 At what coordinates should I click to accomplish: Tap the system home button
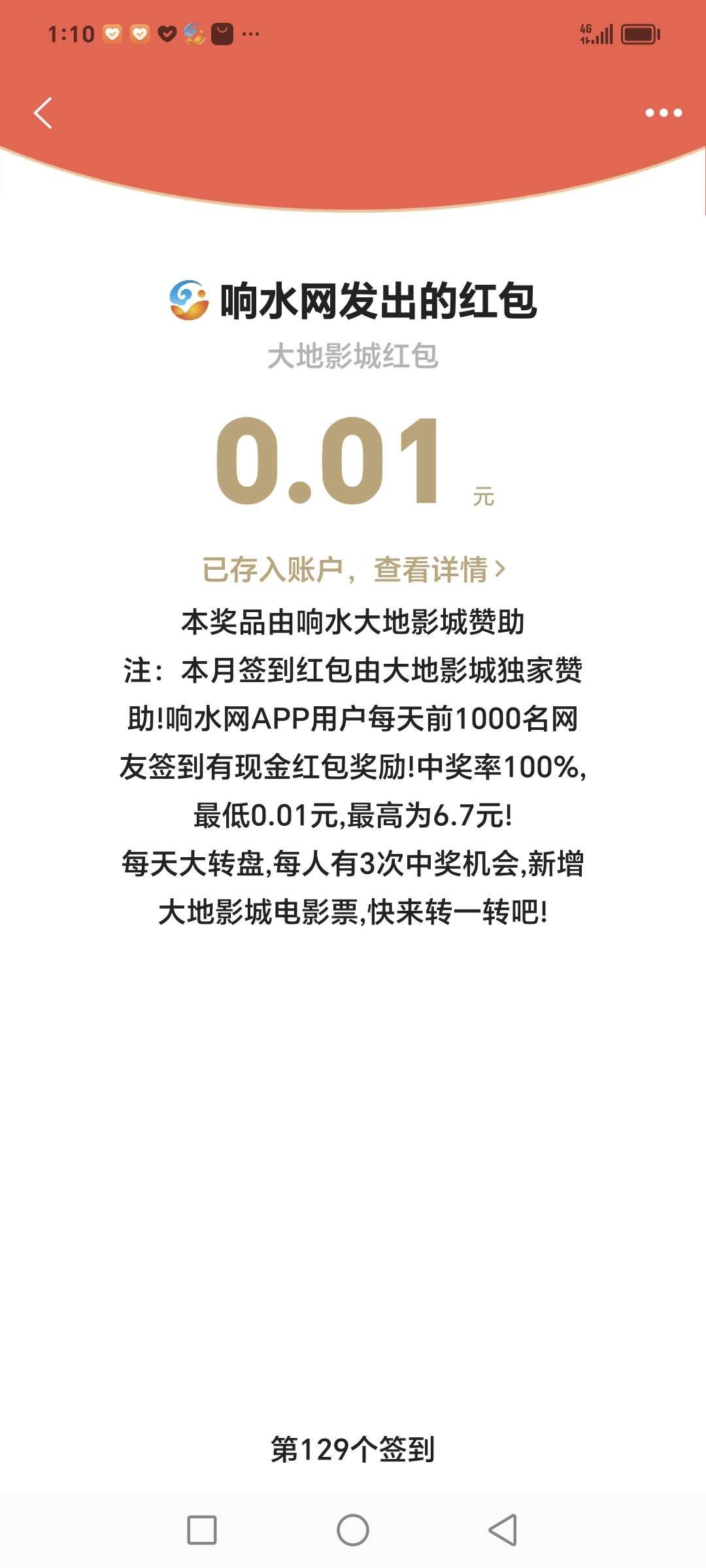pos(353,1530)
